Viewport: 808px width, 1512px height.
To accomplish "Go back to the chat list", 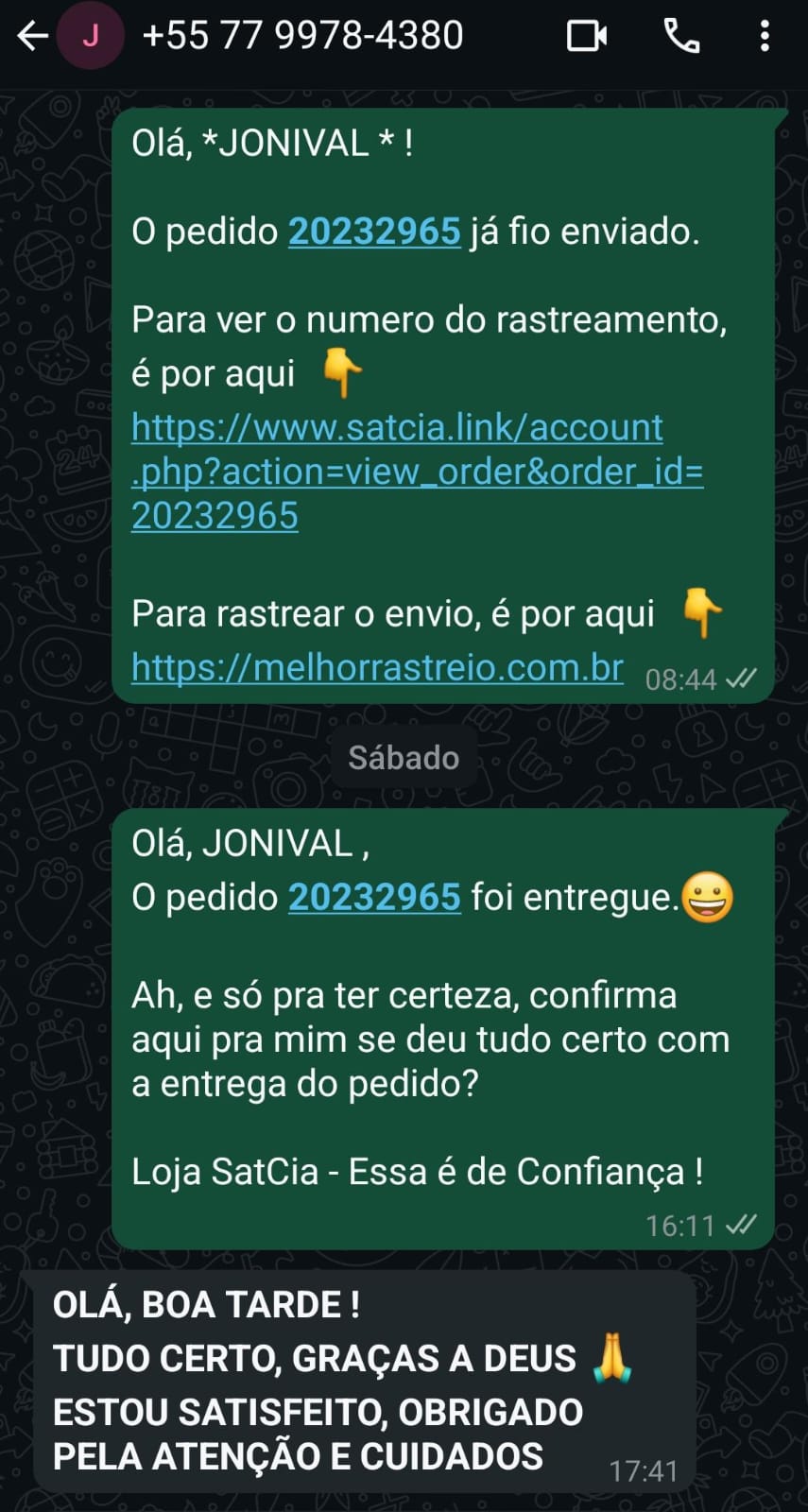I will 32,37.
